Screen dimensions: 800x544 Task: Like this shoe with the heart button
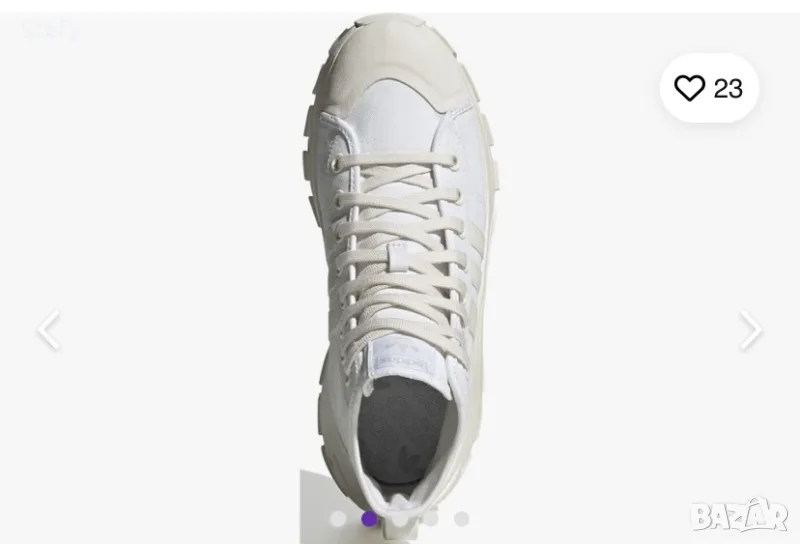click(690, 88)
